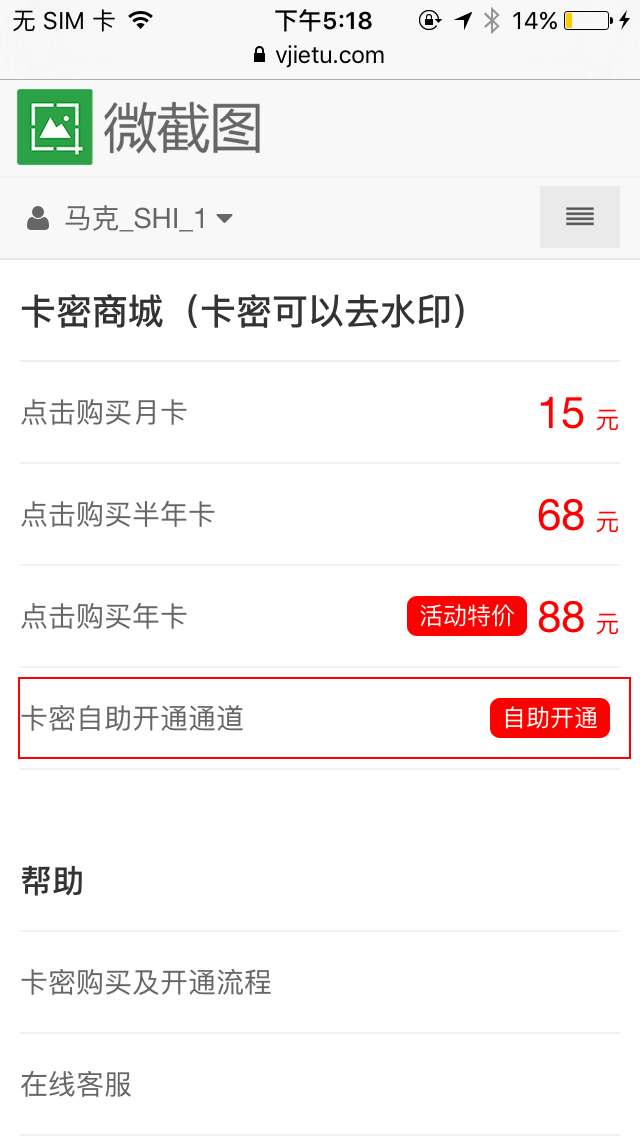Tap the red 自助开通 button

pos(549,718)
